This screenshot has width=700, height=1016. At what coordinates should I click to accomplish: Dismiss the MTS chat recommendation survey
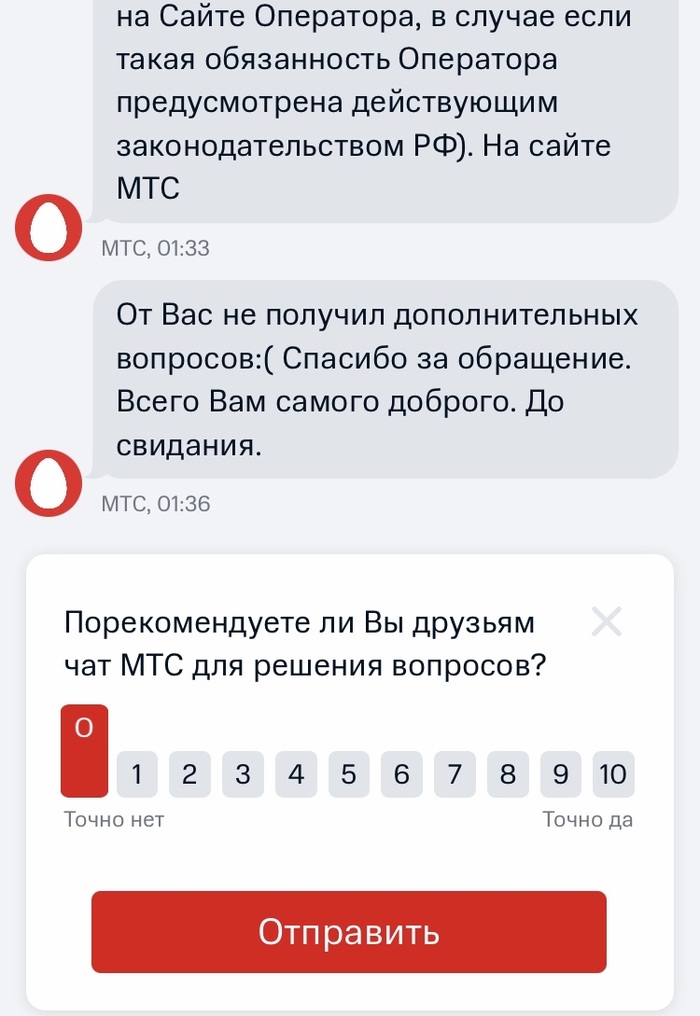click(607, 622)
